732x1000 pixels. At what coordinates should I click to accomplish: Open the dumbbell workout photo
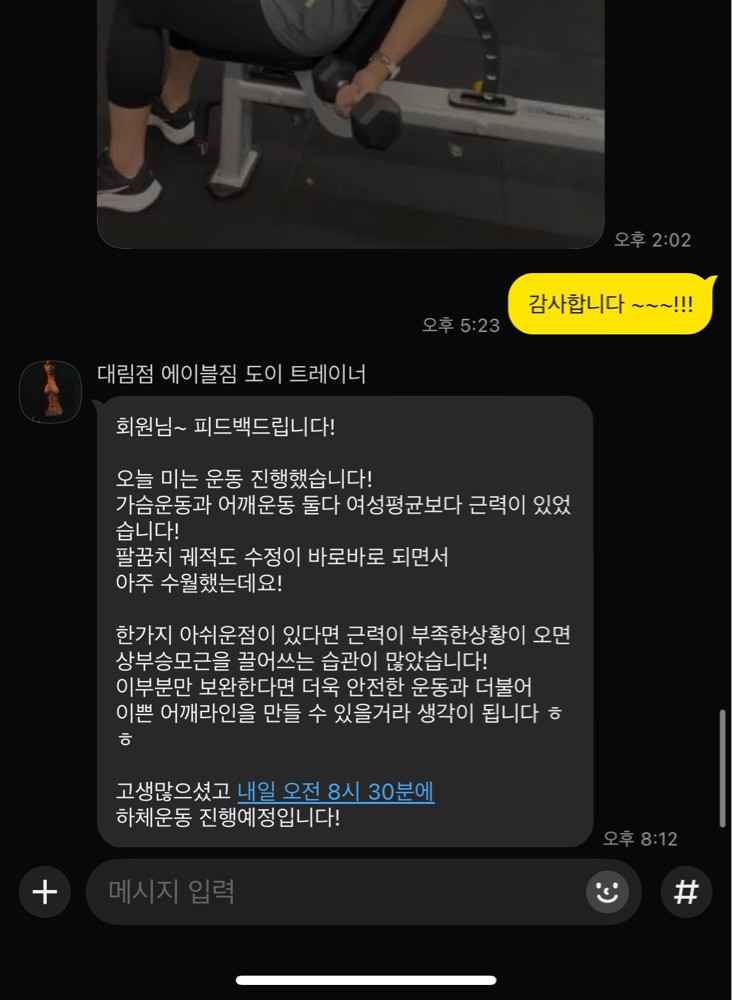pyautogui.click(x=350, y=120)
